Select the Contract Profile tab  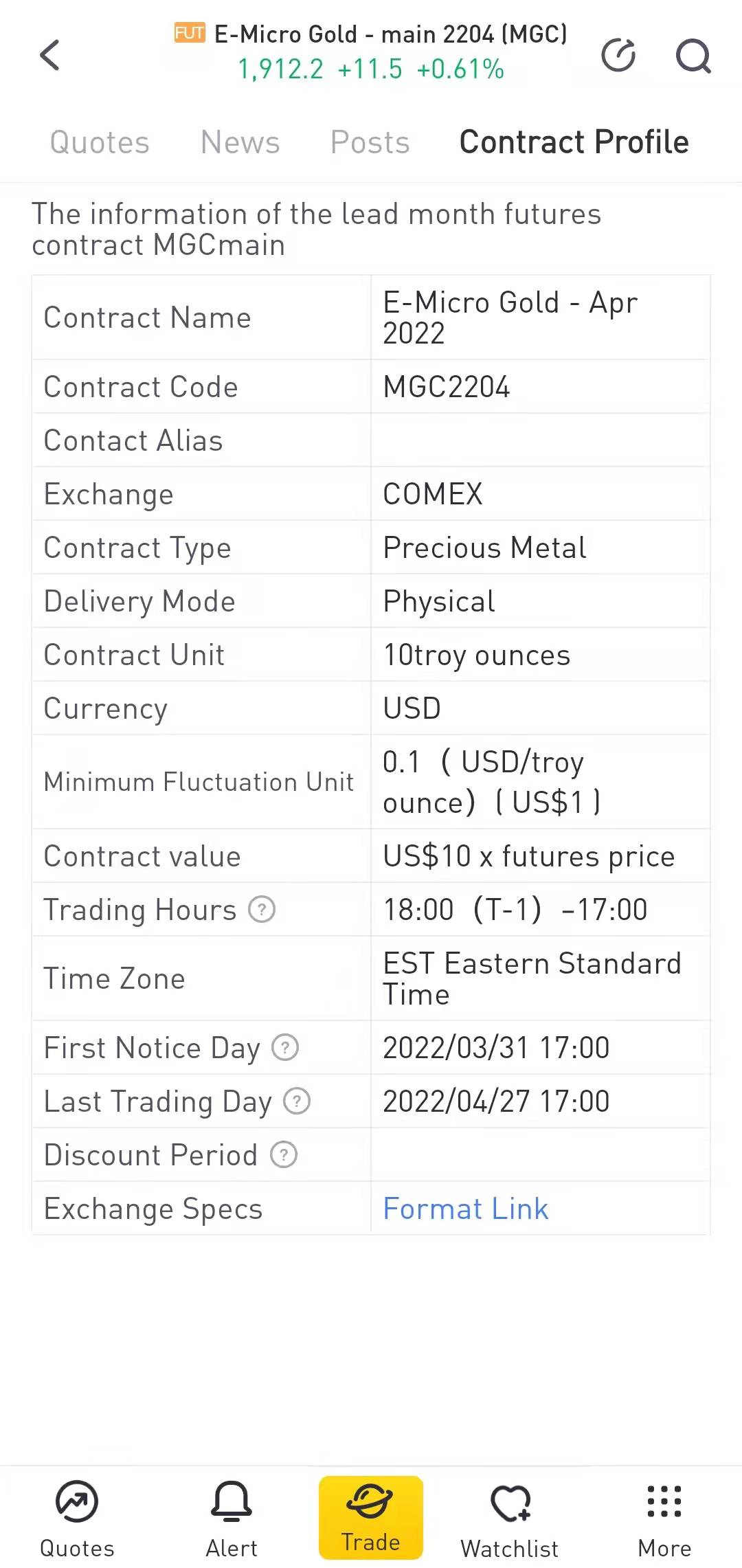pyautogui.click(x=574, y=142)
